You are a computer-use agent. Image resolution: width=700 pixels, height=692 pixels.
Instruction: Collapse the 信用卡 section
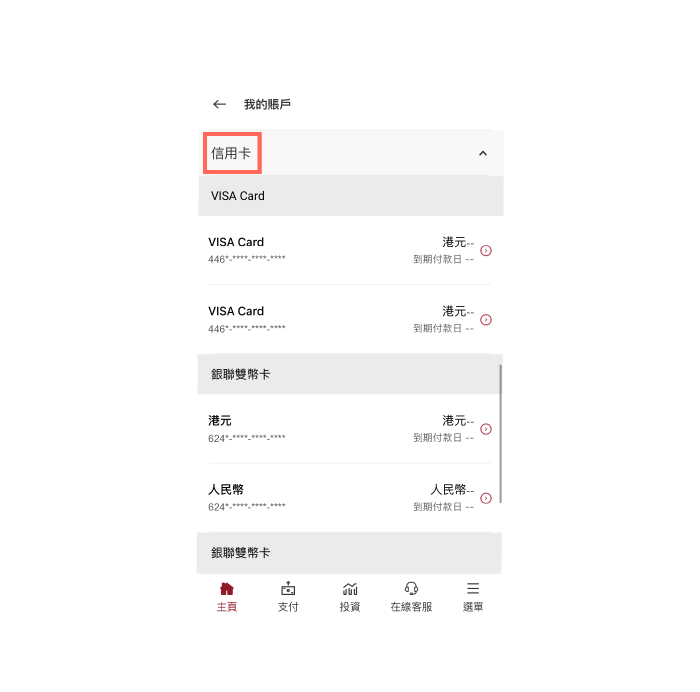483,153
